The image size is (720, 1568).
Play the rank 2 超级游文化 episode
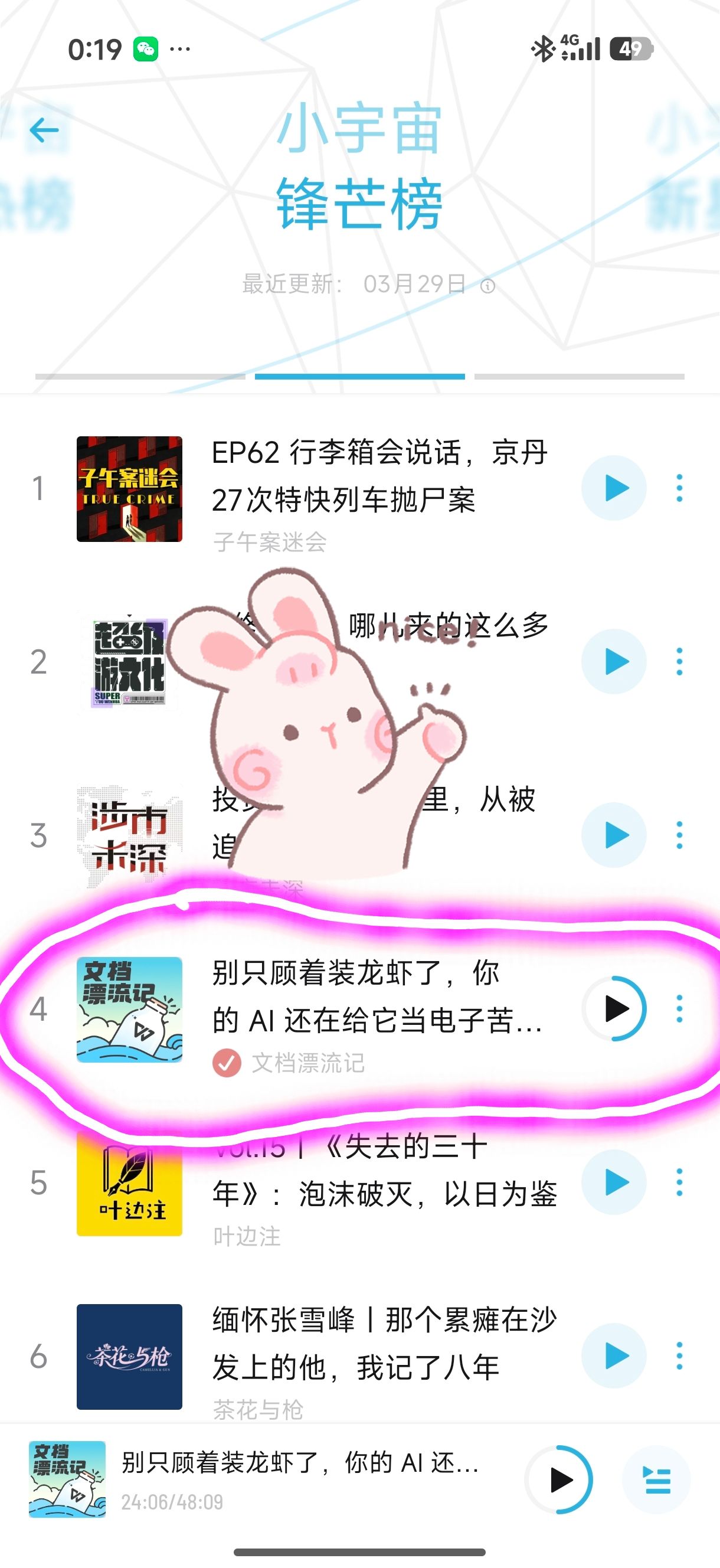614,662
